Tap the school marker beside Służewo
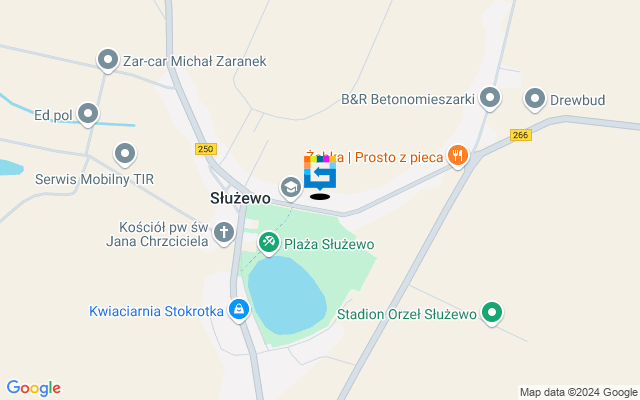Image resolution: width=640 pixels, height=400 pixels. point(290,186)
